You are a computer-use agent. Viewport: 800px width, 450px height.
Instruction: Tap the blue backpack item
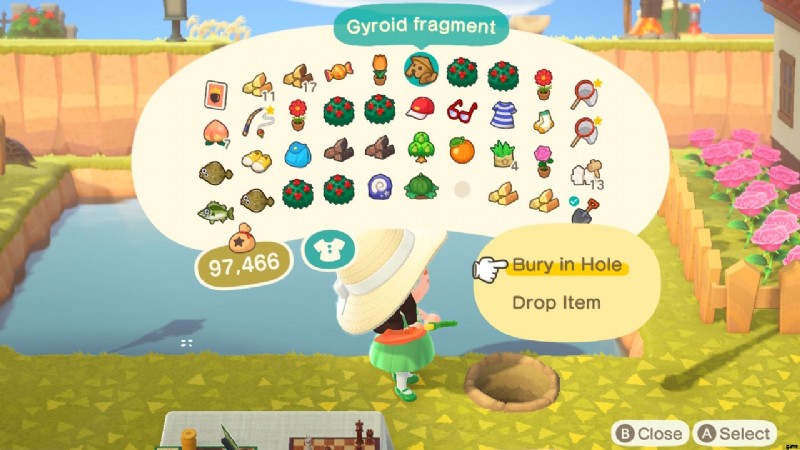click(298, 153)
